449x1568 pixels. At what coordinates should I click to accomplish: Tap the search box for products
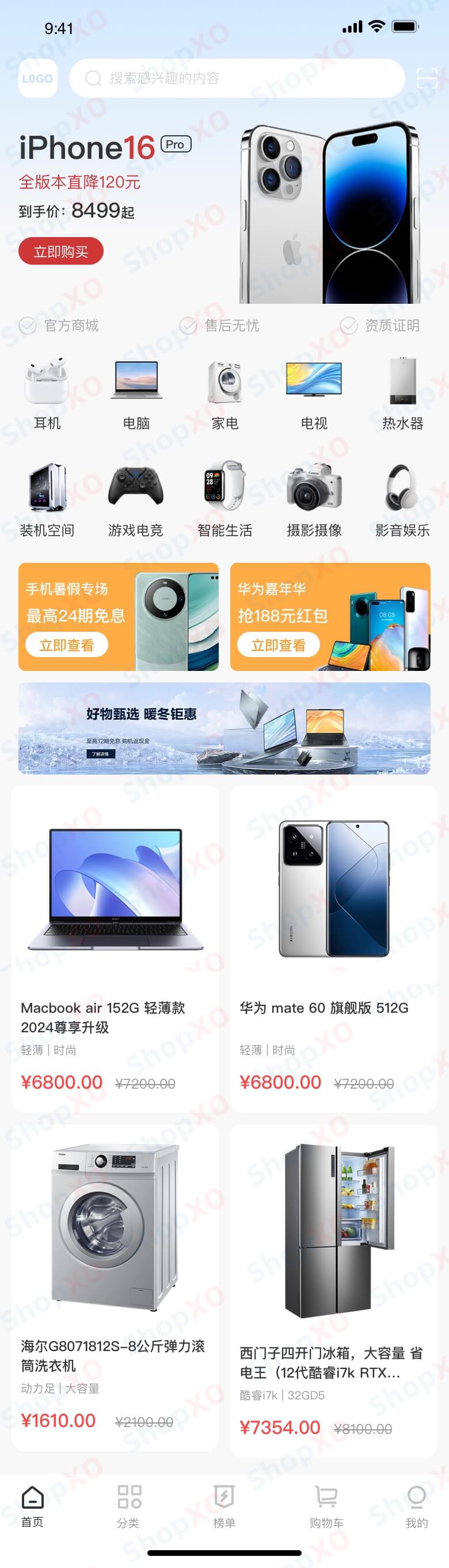click(x=237, y=78)
